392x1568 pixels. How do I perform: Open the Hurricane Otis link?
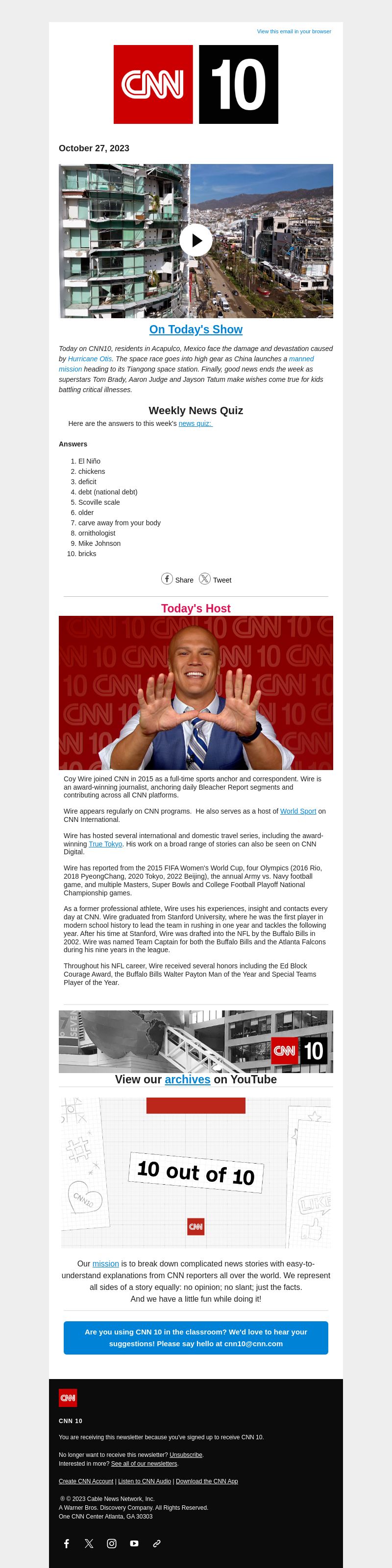(90, 359)
